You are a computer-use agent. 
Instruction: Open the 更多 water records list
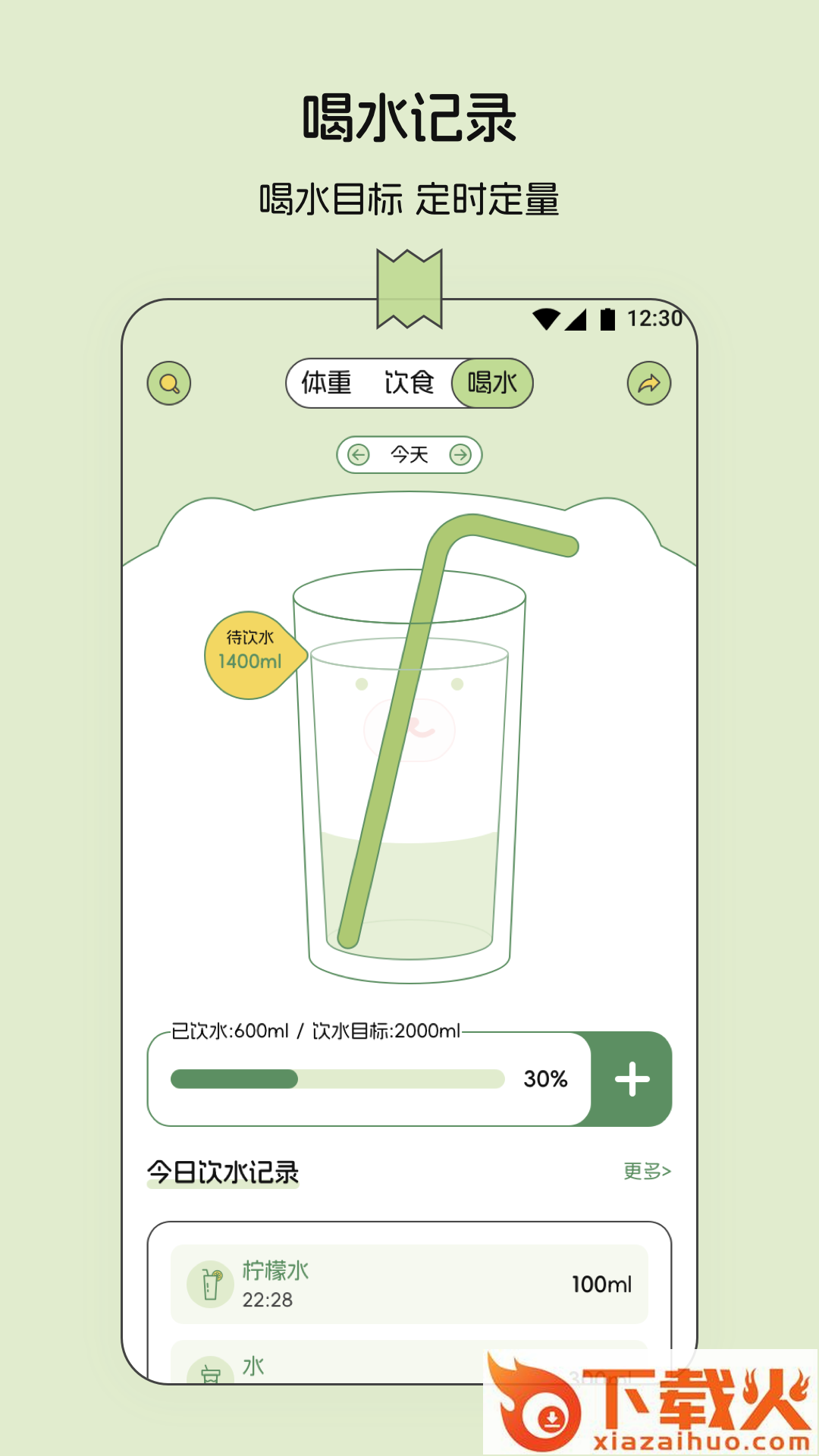tap(647, 1170)
